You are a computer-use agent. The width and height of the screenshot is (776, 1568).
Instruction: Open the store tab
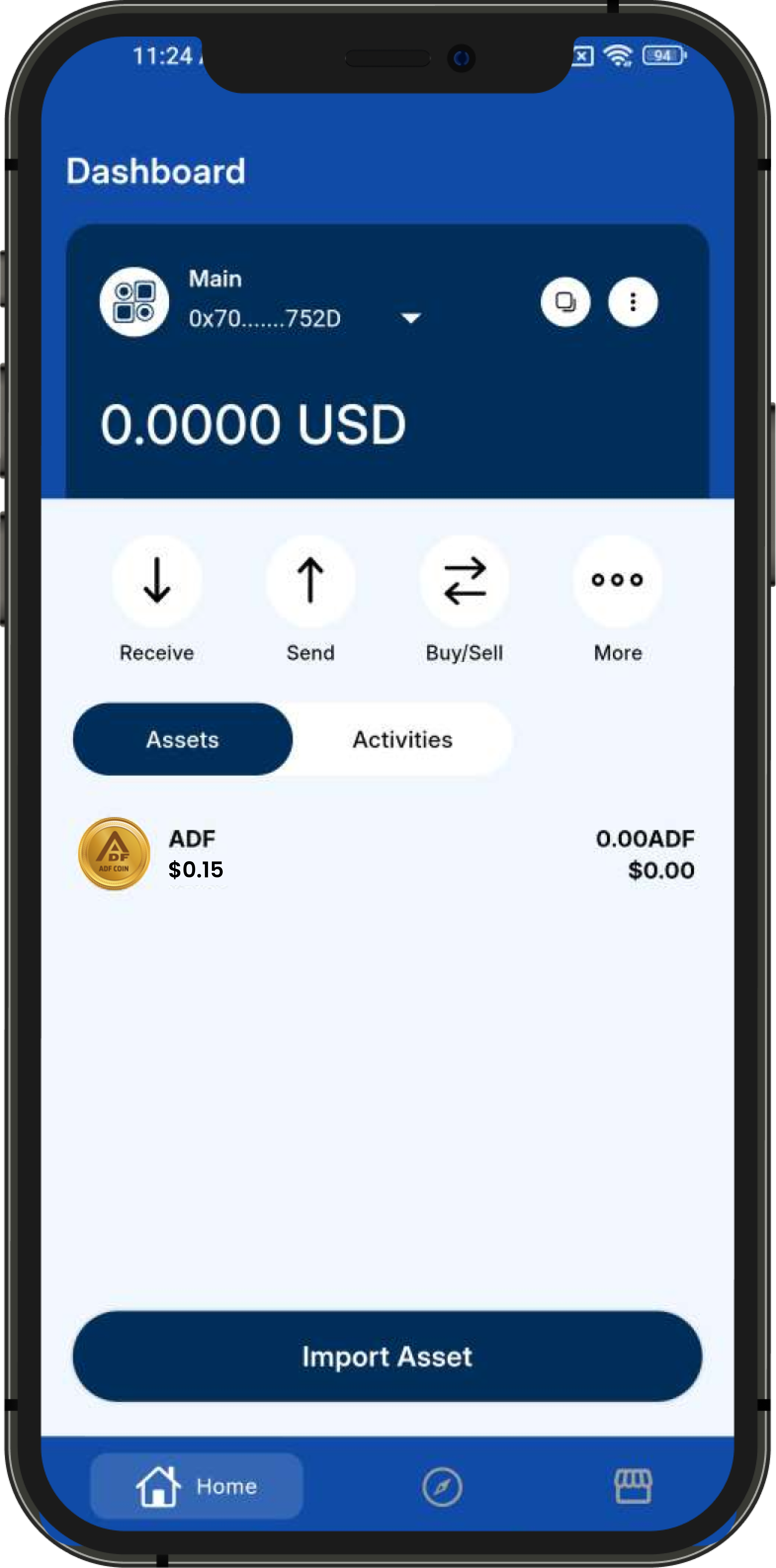coord(633,1486)
